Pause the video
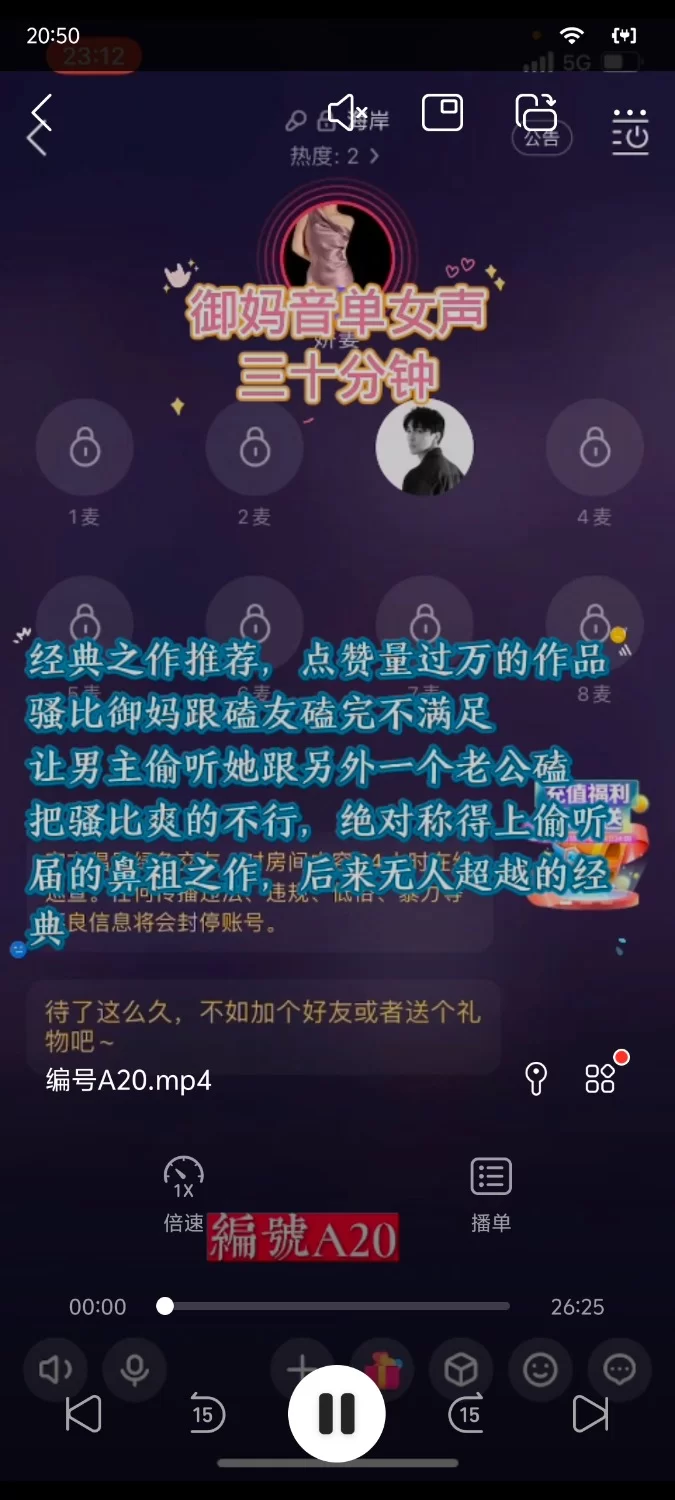Screen dimensions: 675x1500 pos(337,1414)
